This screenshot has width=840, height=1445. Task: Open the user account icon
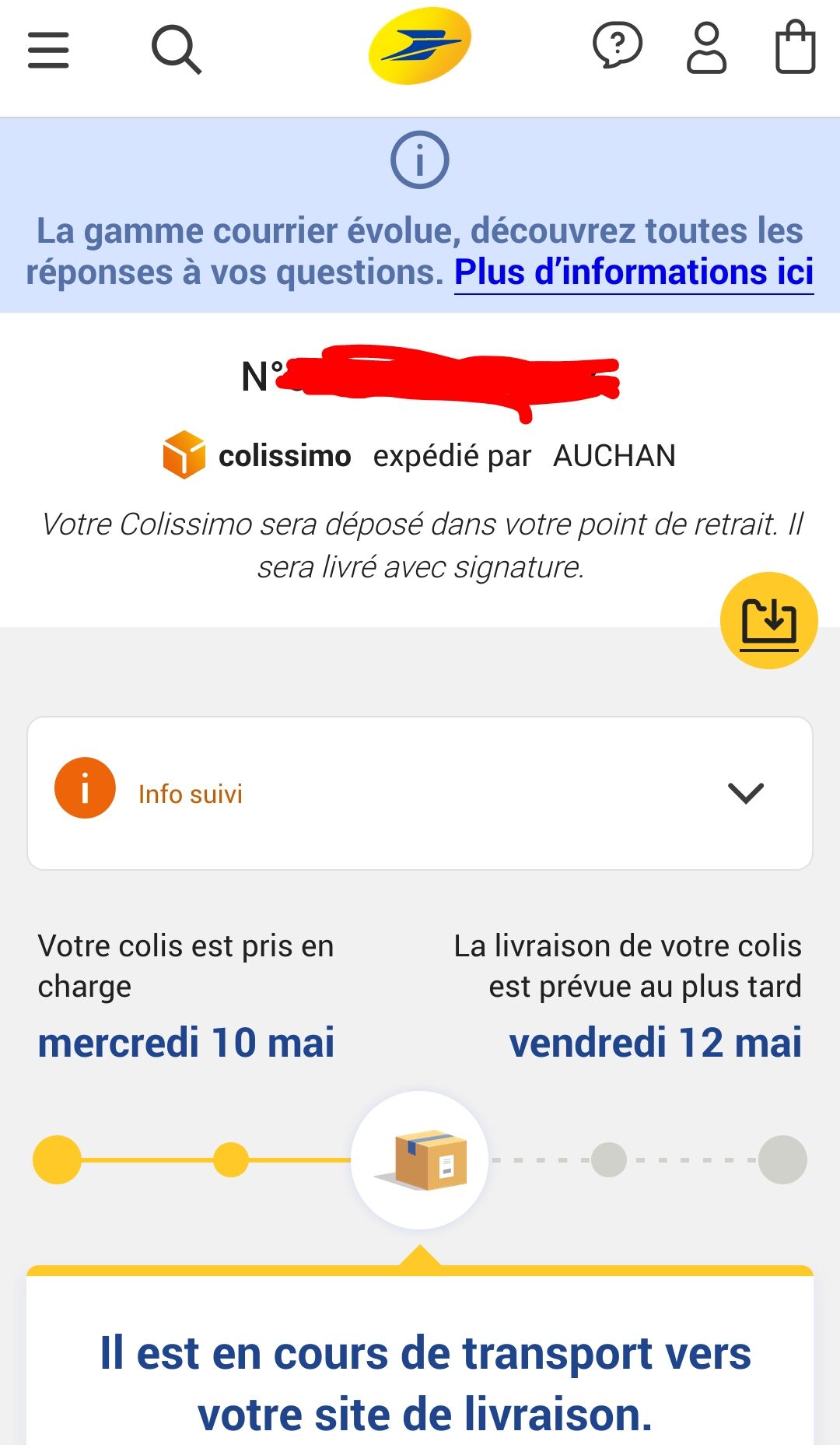point(706,48)
